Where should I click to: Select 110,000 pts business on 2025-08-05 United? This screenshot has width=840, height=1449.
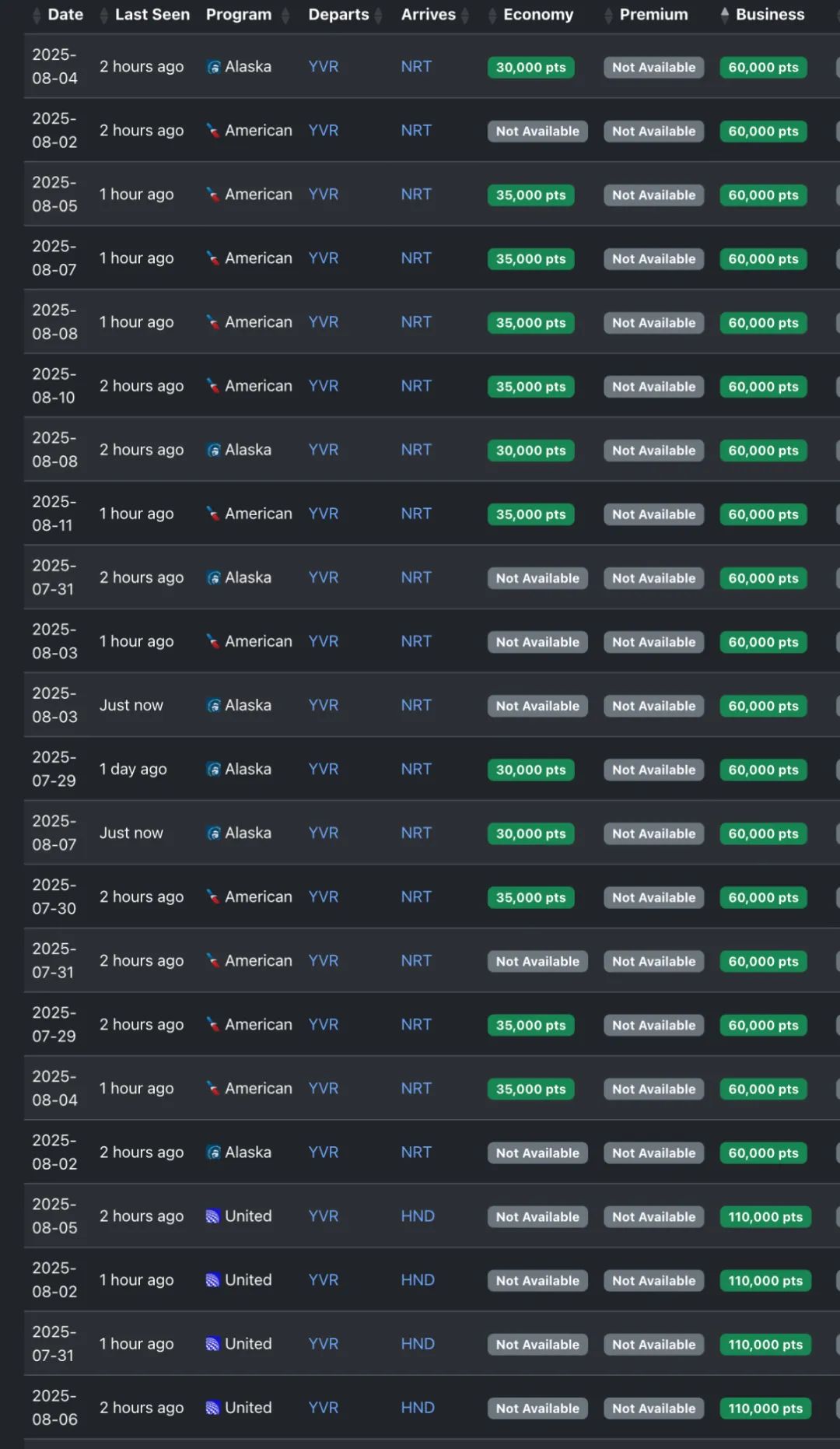click(x=765, y=1217)
